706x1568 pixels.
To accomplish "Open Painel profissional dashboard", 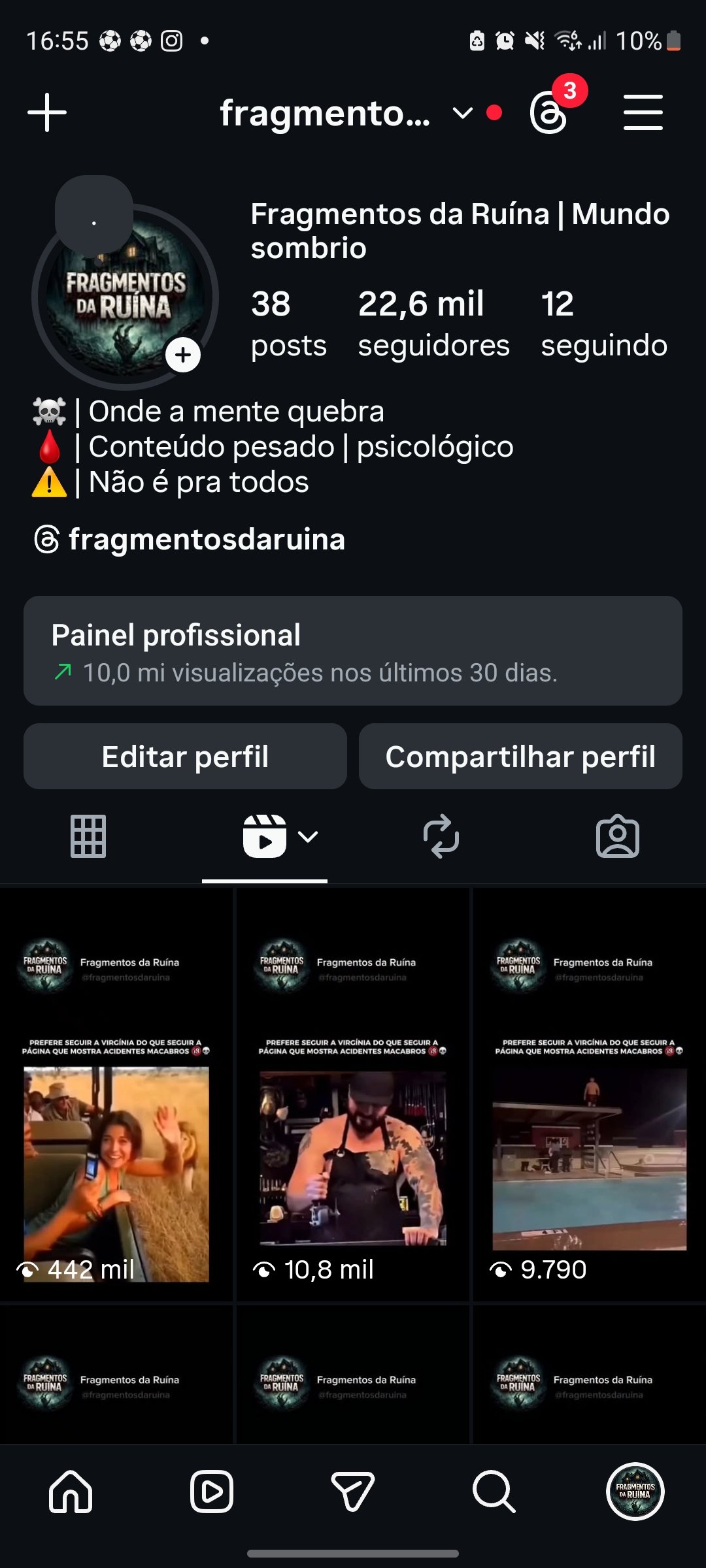I will 353,651.
